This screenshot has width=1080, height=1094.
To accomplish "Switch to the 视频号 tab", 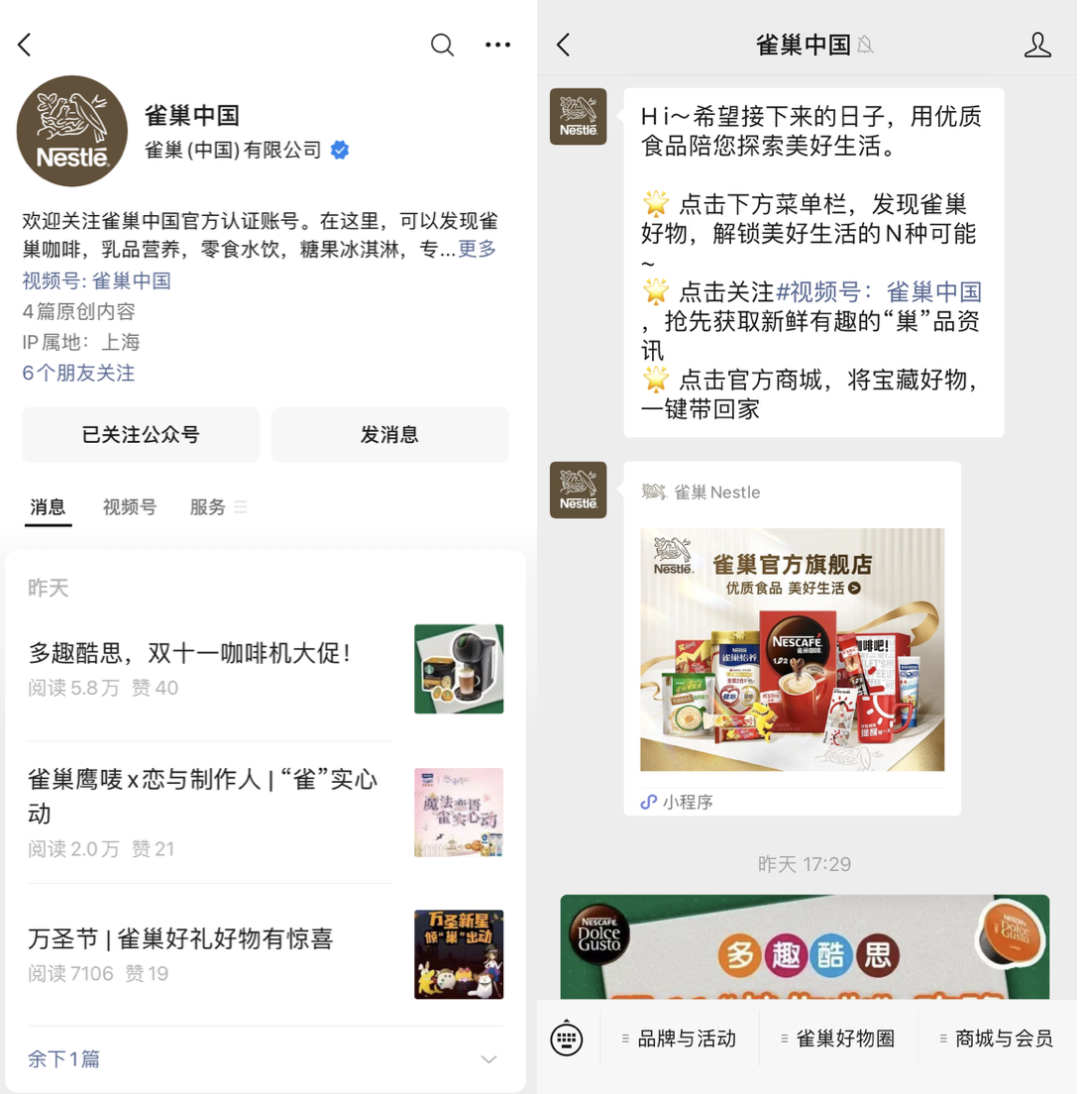I will pos(129,507).
